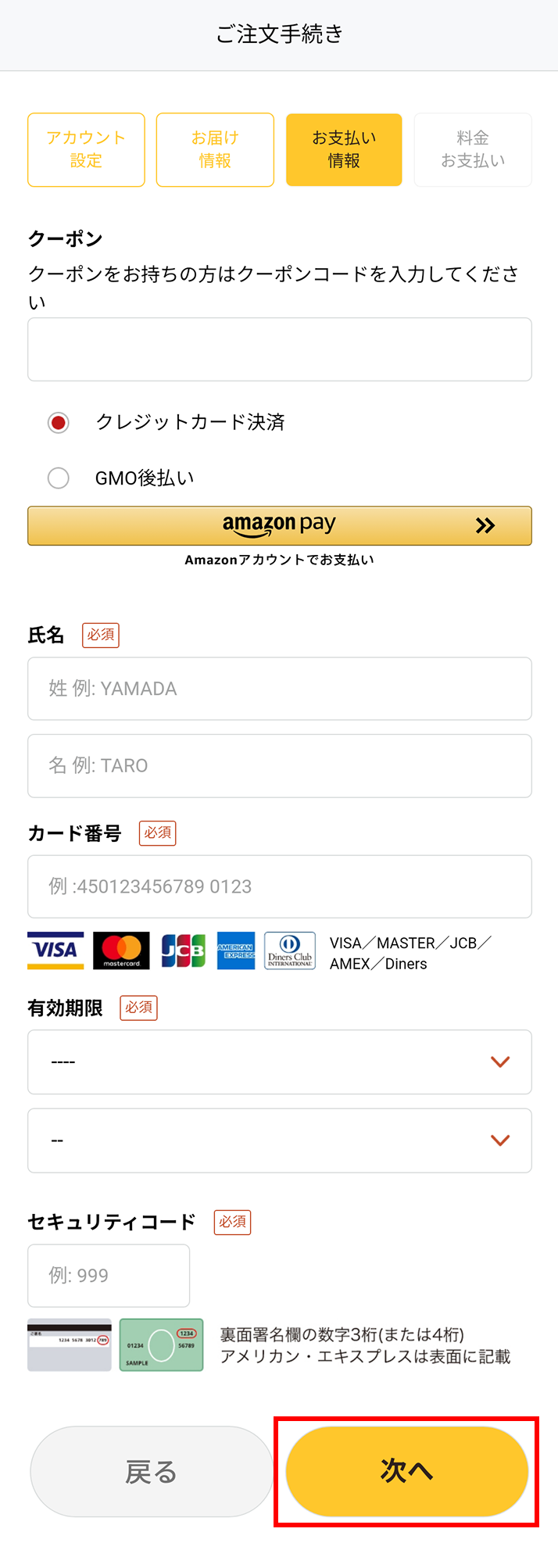Jump to the 料金お支払い step
The height and width of the screenshot is (1568, 558).
point(473,149)
